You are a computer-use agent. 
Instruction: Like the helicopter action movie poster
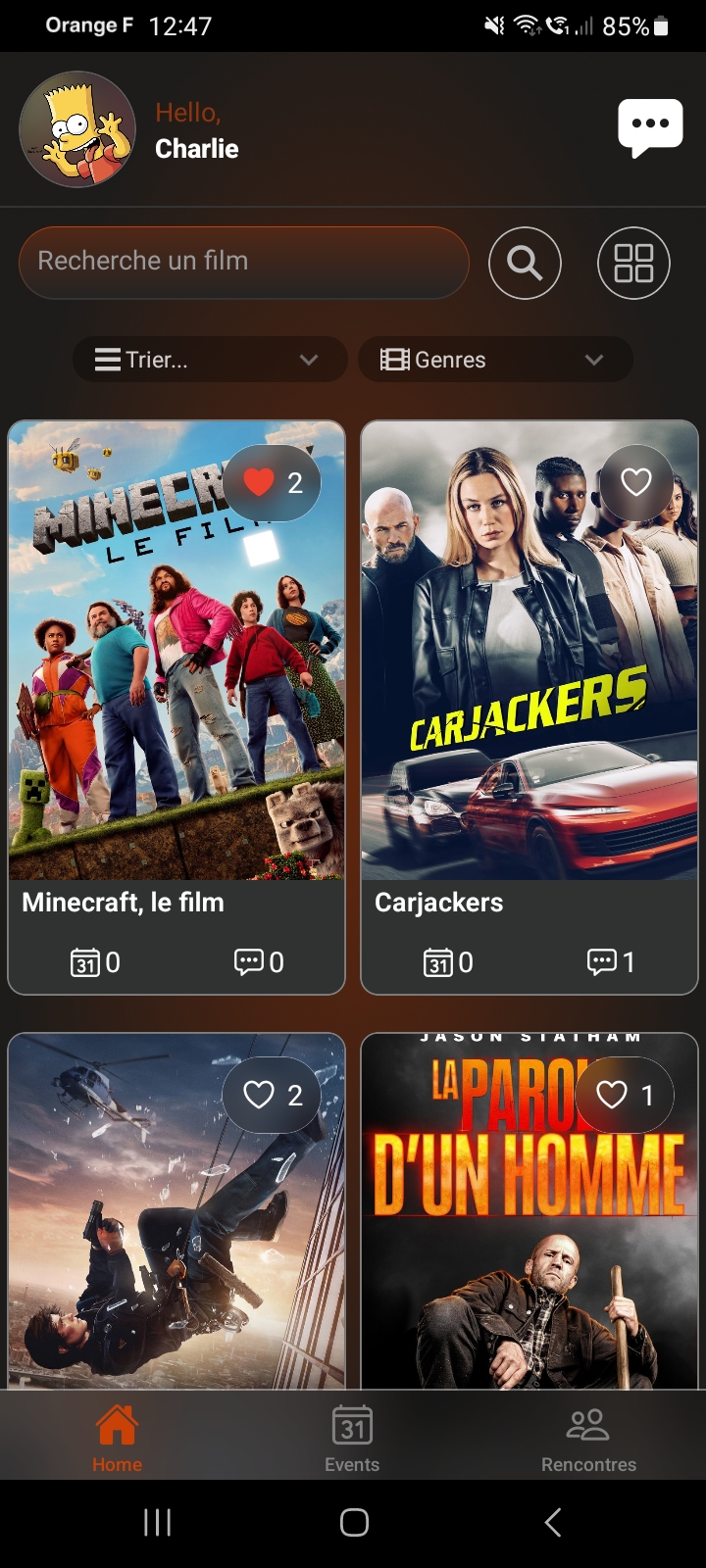coord(260,1095)
